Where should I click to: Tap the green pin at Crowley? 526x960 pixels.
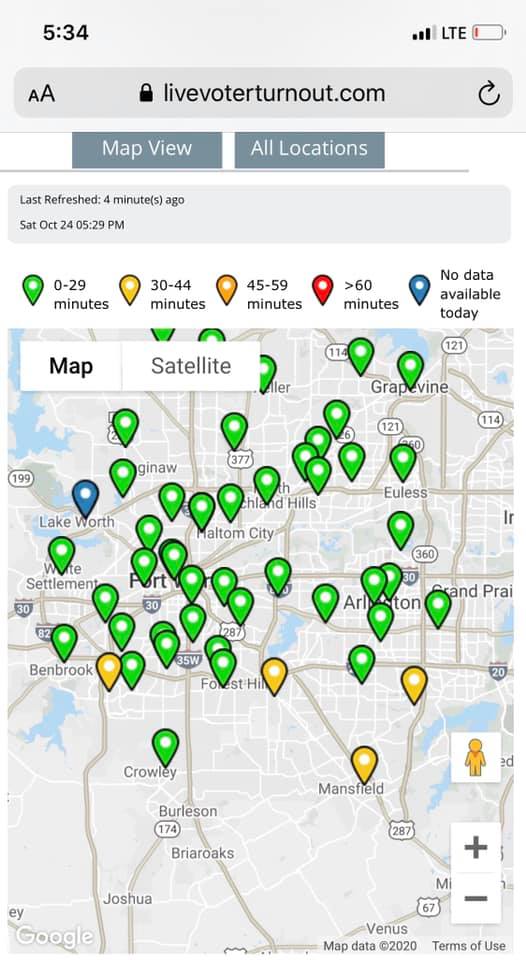coord(165,748)
